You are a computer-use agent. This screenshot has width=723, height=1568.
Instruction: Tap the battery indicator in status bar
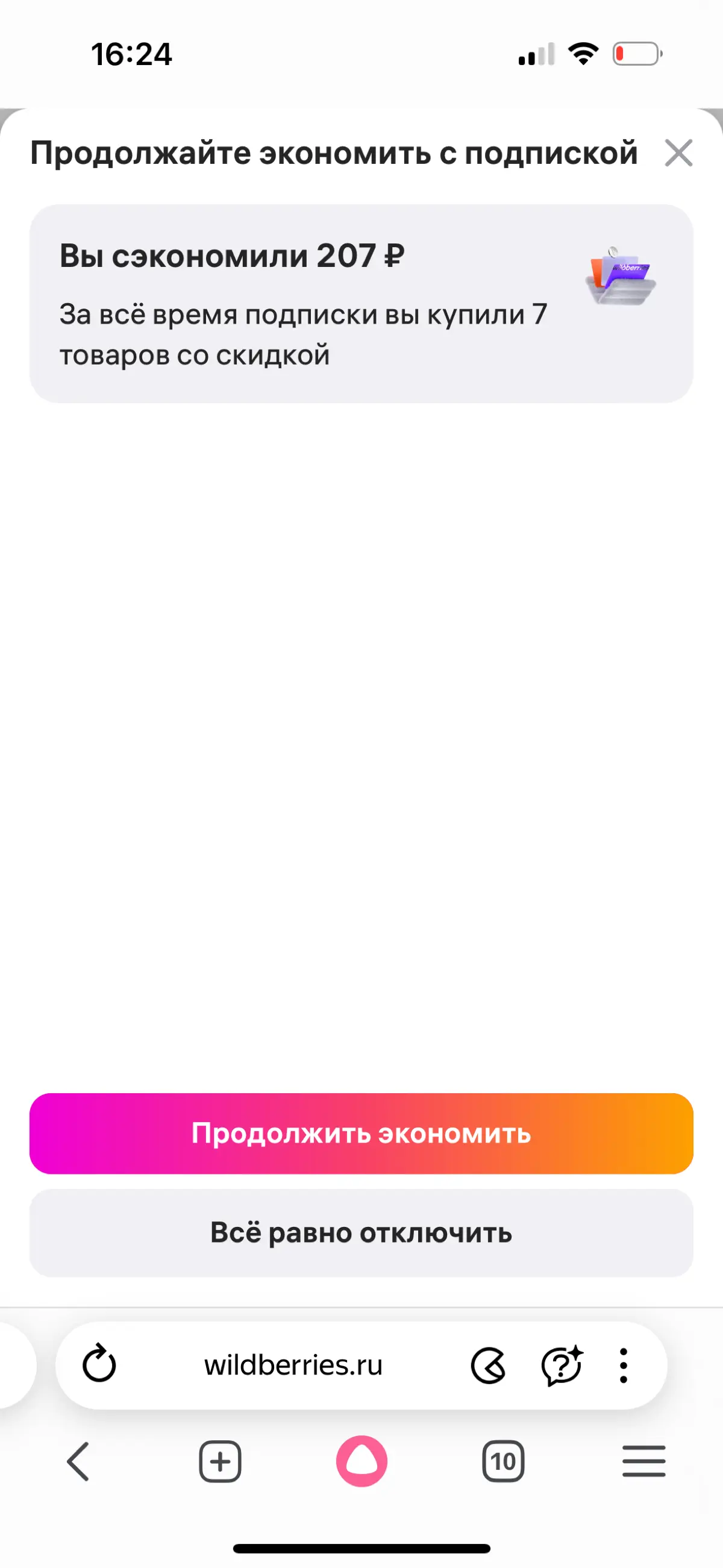click(637, 54)
